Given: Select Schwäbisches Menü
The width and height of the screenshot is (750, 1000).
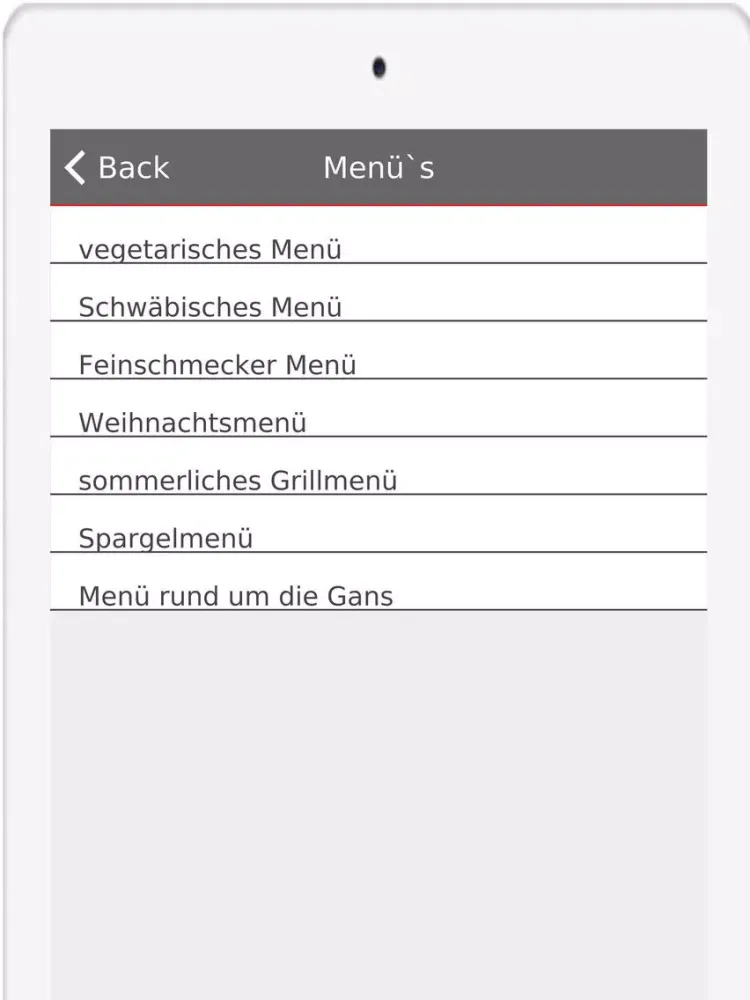Looking at the screenshot, I should (x=210, y=307).
